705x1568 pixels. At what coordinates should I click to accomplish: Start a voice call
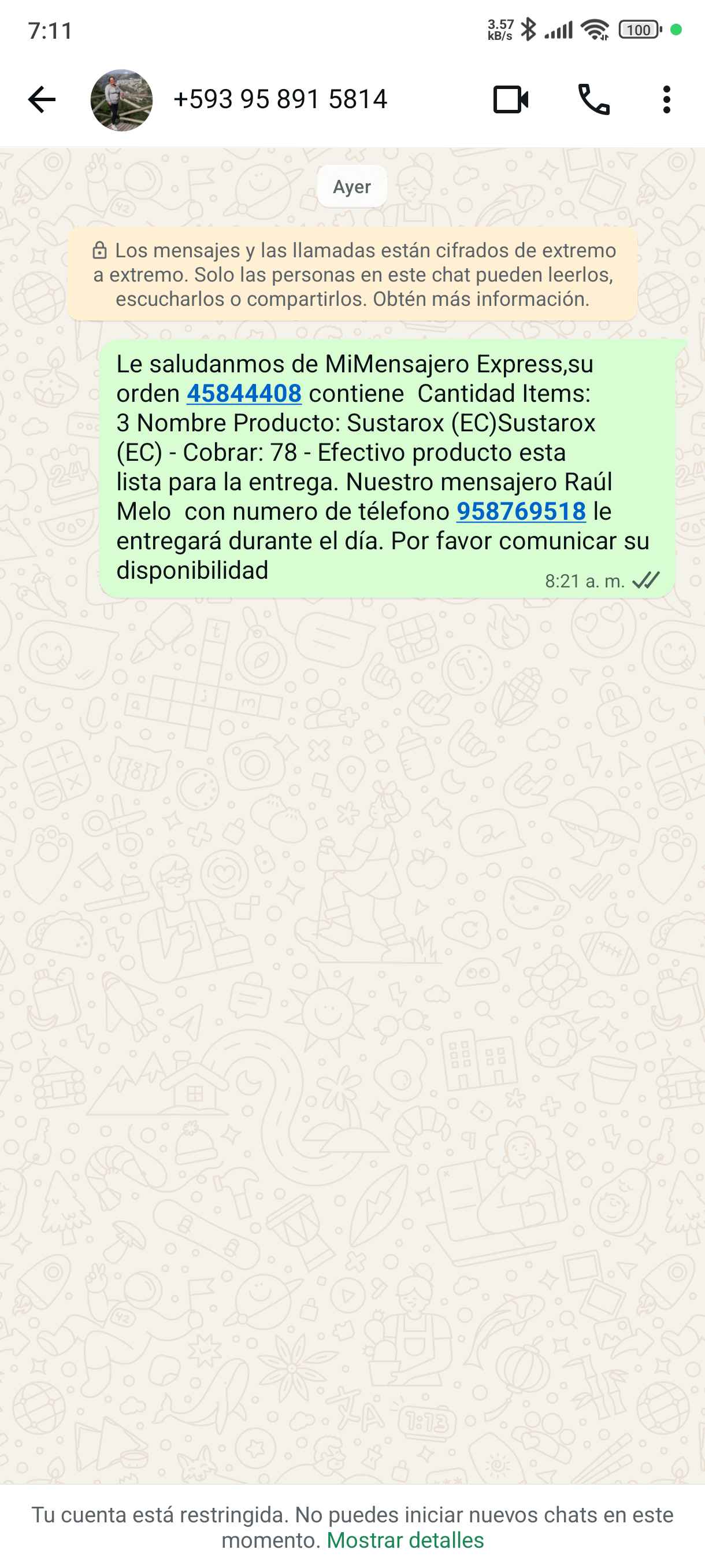(593, 100)
